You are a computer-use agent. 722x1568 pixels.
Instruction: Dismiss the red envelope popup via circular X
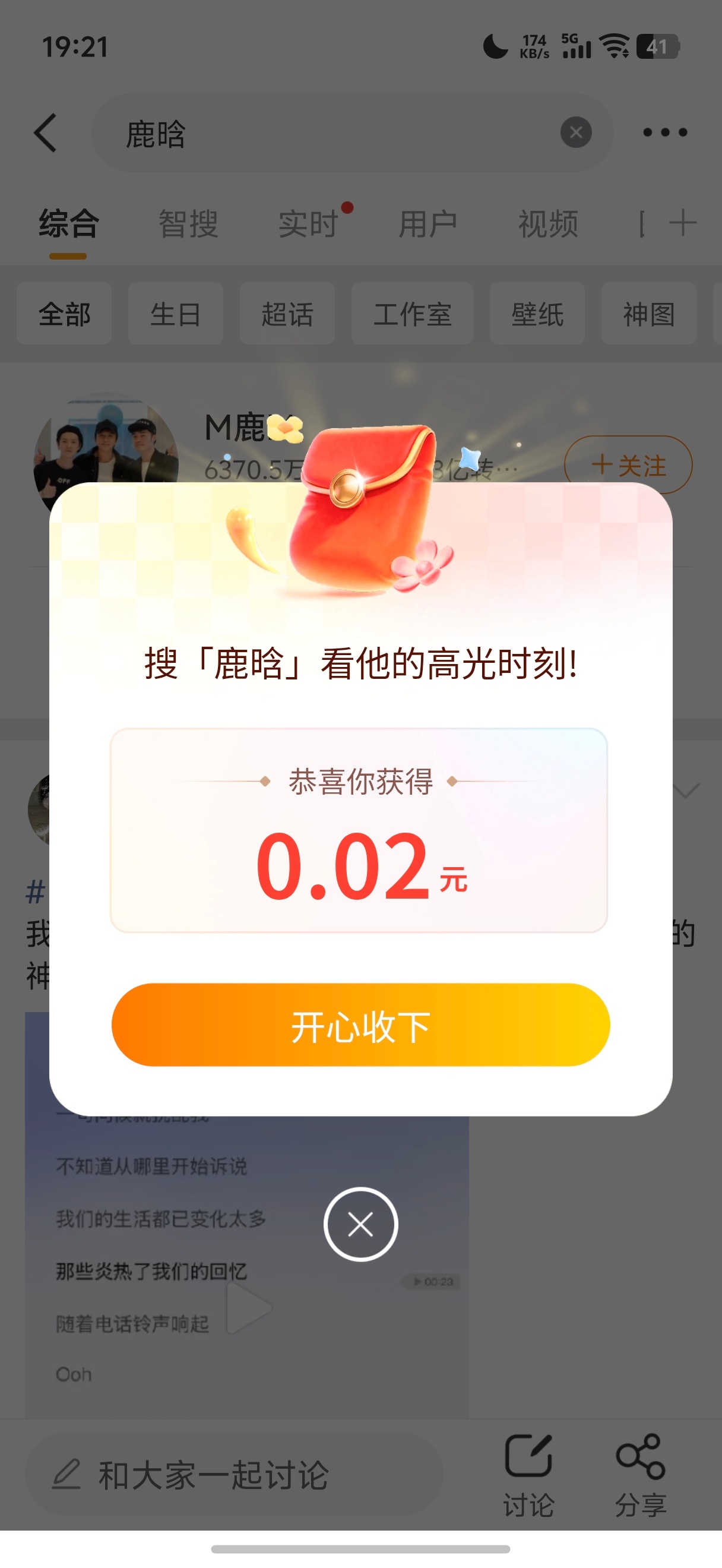[360, 1224]
